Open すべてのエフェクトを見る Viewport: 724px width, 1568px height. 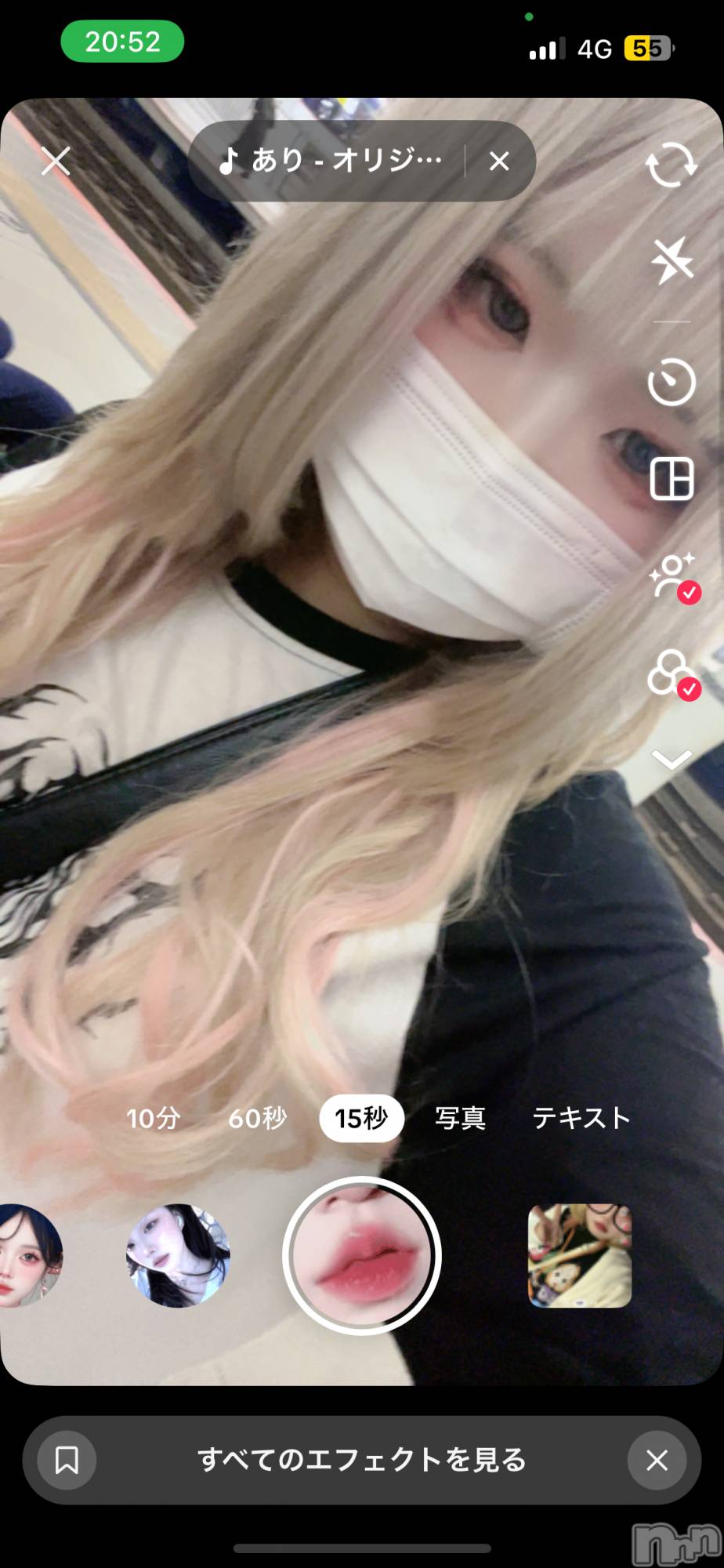click(x=362, y=1460)
